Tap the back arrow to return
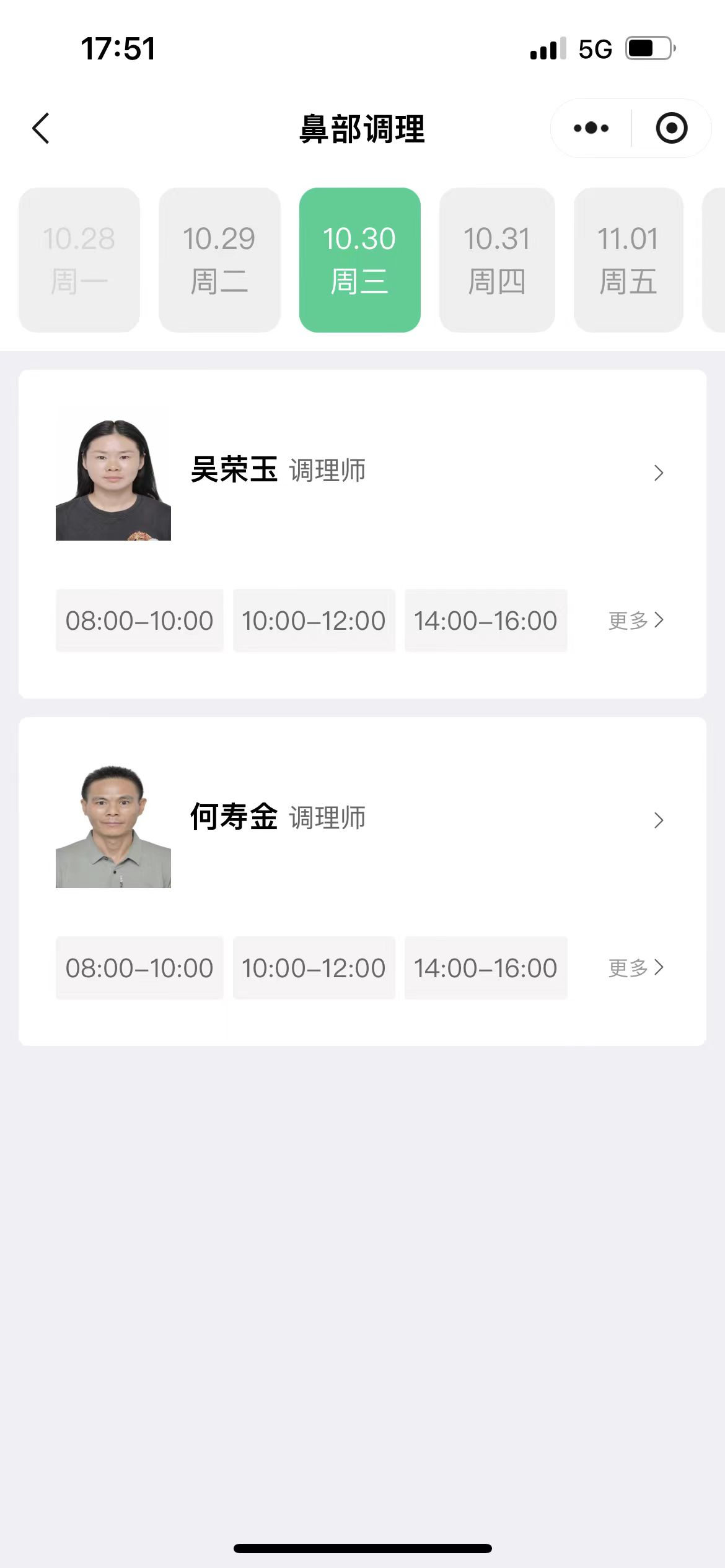This screenshot has width=725, height=1568. click(40, 128)
